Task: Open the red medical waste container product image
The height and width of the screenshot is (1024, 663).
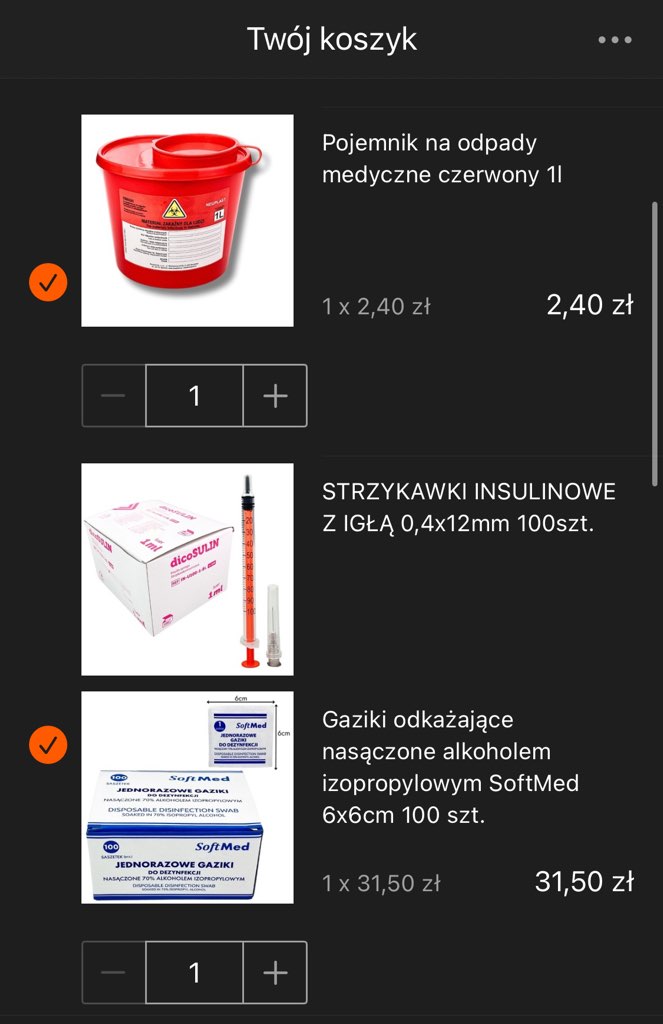Action: point(187,220)
